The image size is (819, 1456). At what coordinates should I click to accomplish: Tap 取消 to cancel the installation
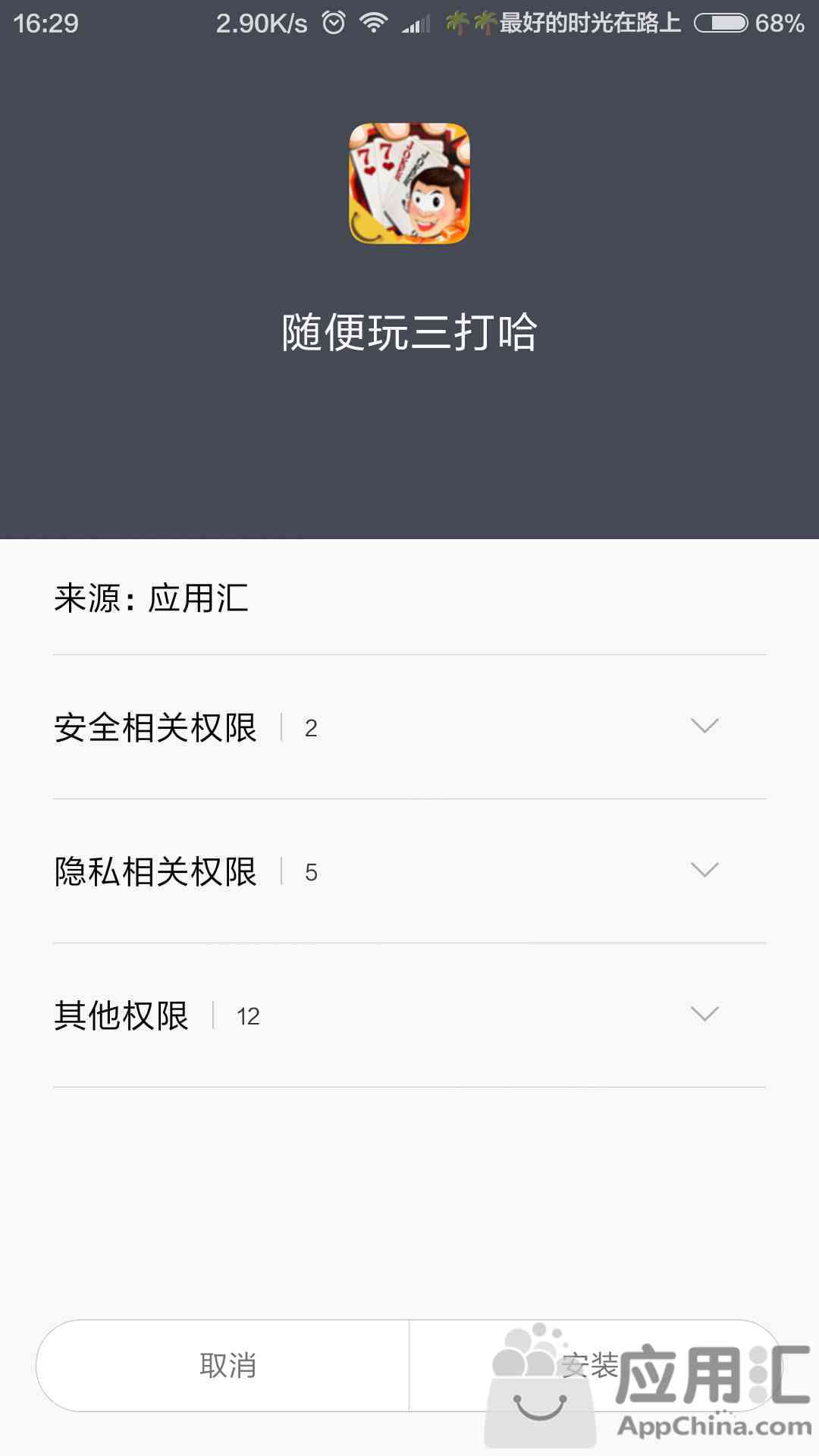tap(226, 1366)
